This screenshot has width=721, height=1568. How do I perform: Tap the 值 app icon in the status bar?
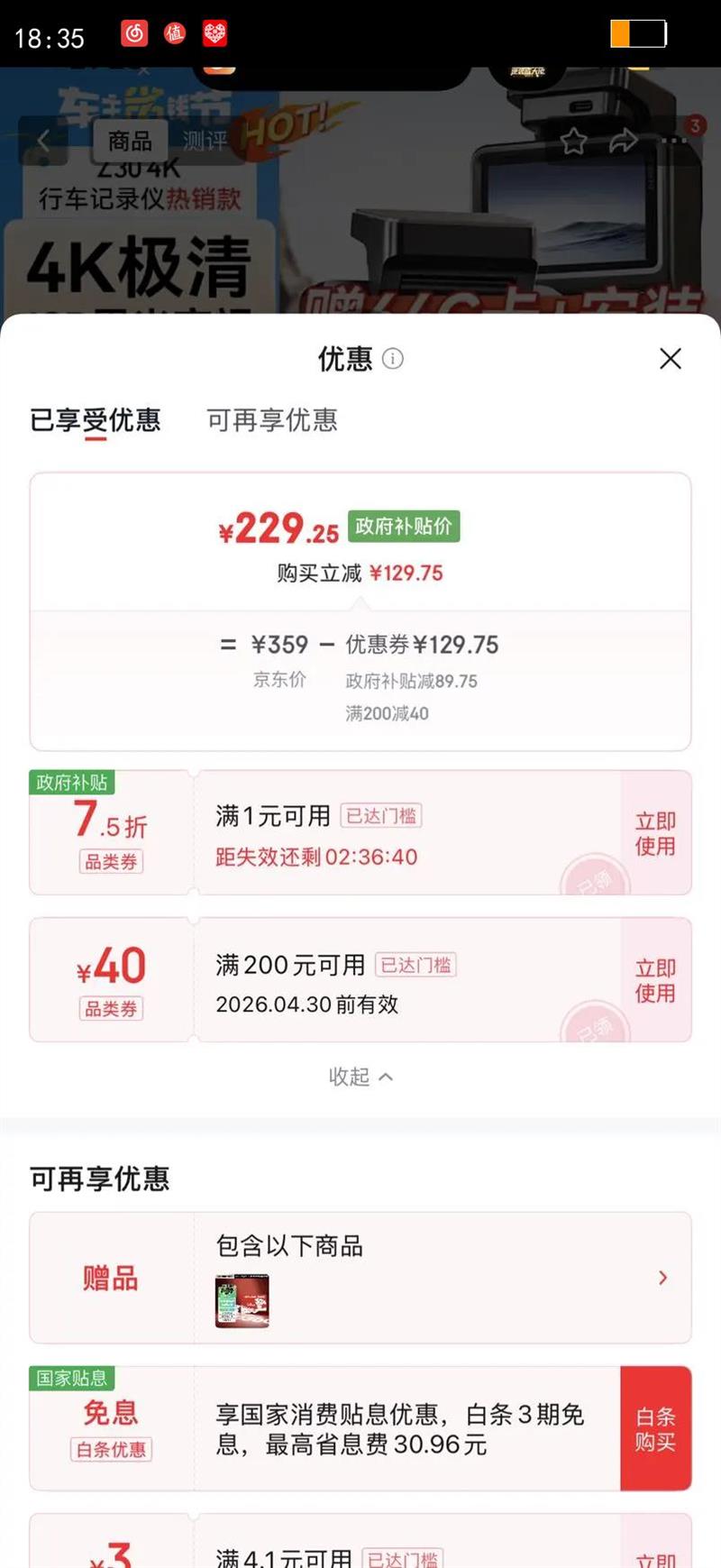click(174, 33)
